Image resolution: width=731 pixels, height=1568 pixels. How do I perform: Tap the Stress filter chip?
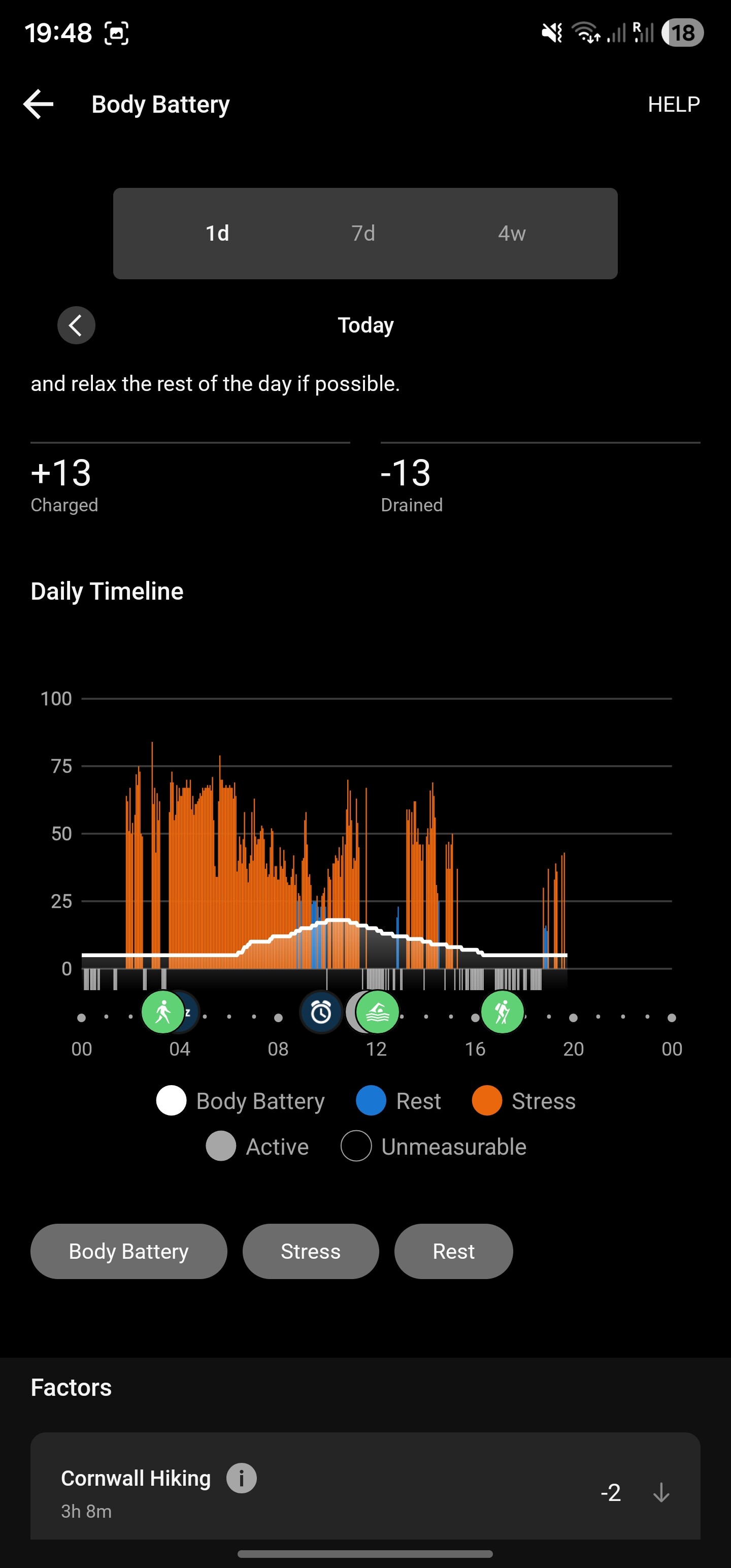pos(310,1252)
